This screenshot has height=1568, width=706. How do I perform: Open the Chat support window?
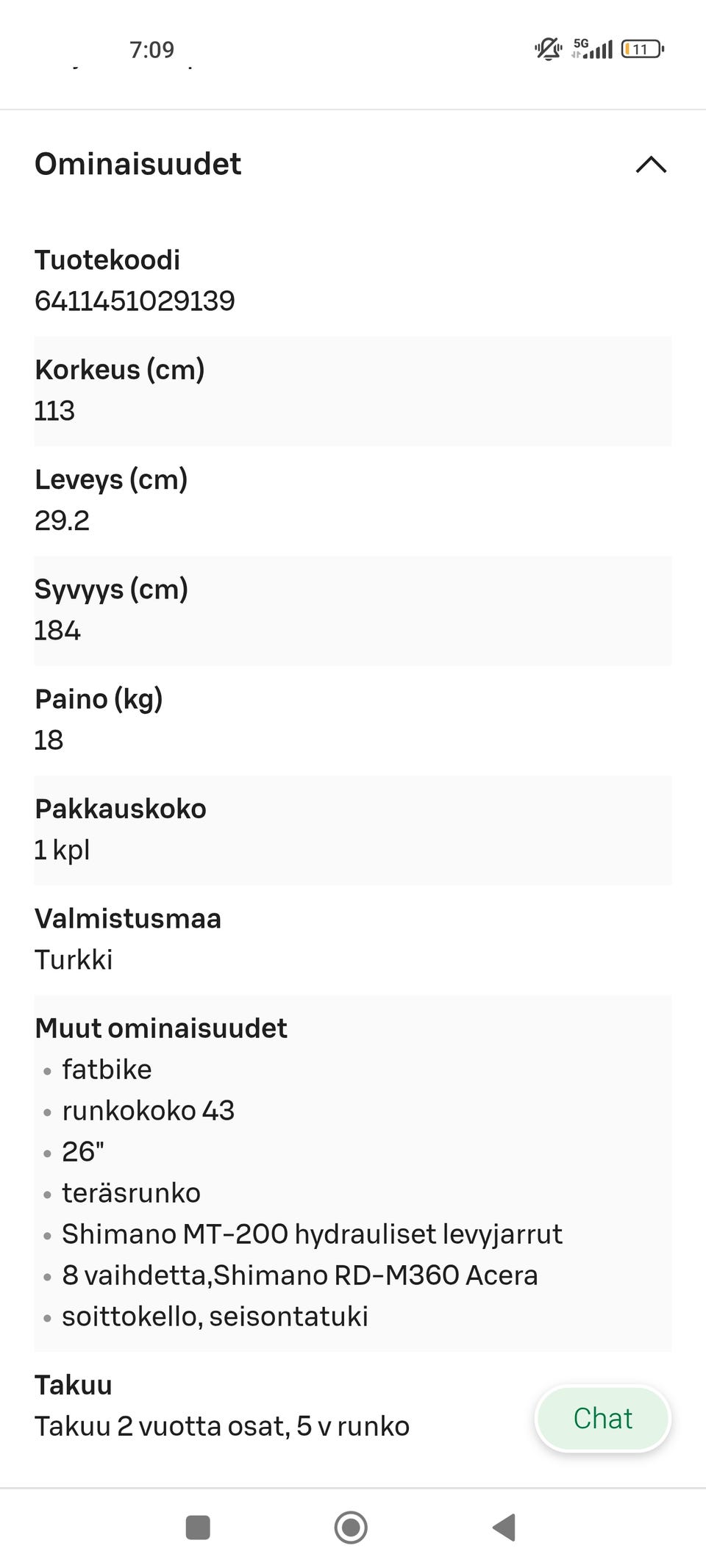coord(602,1418)
